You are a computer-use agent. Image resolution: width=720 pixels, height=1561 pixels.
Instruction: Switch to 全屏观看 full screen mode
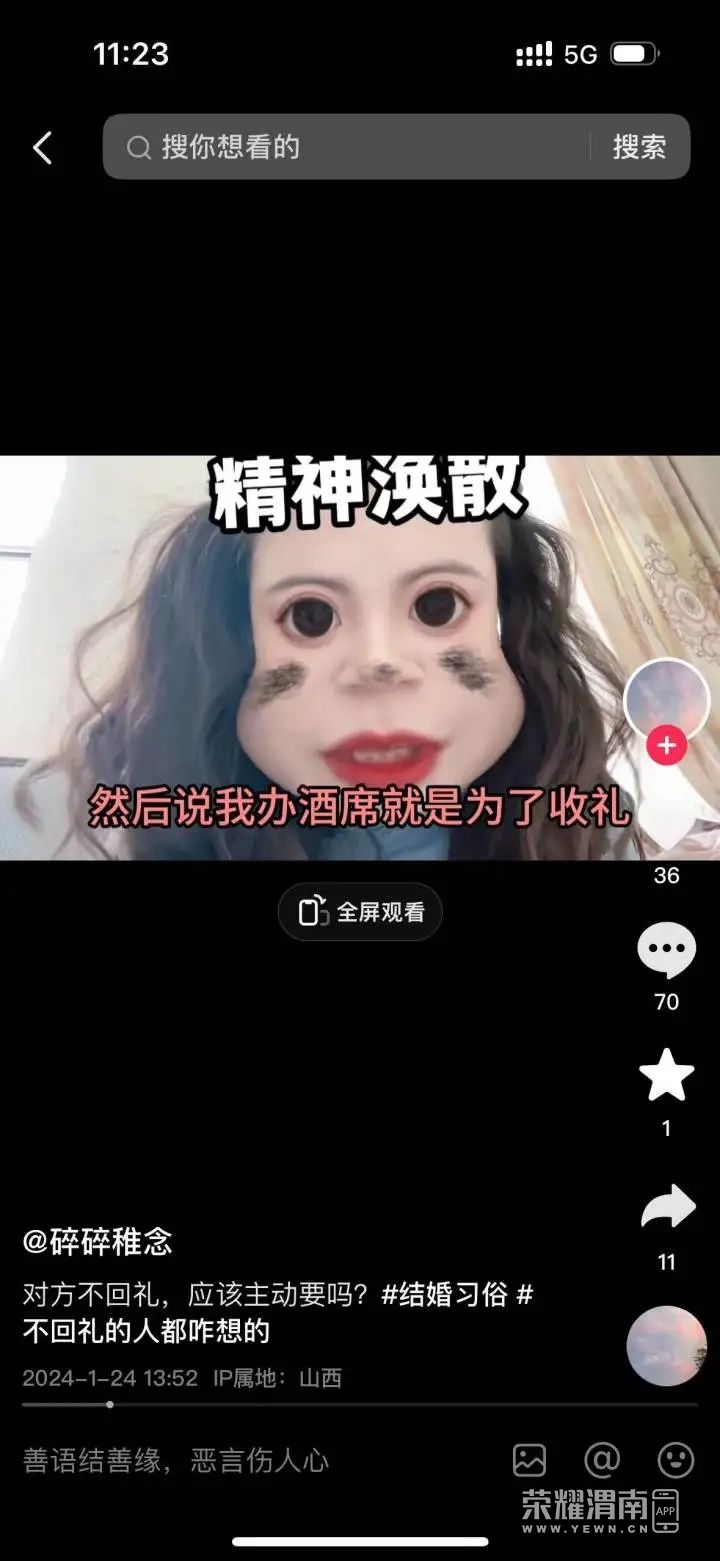360,912
